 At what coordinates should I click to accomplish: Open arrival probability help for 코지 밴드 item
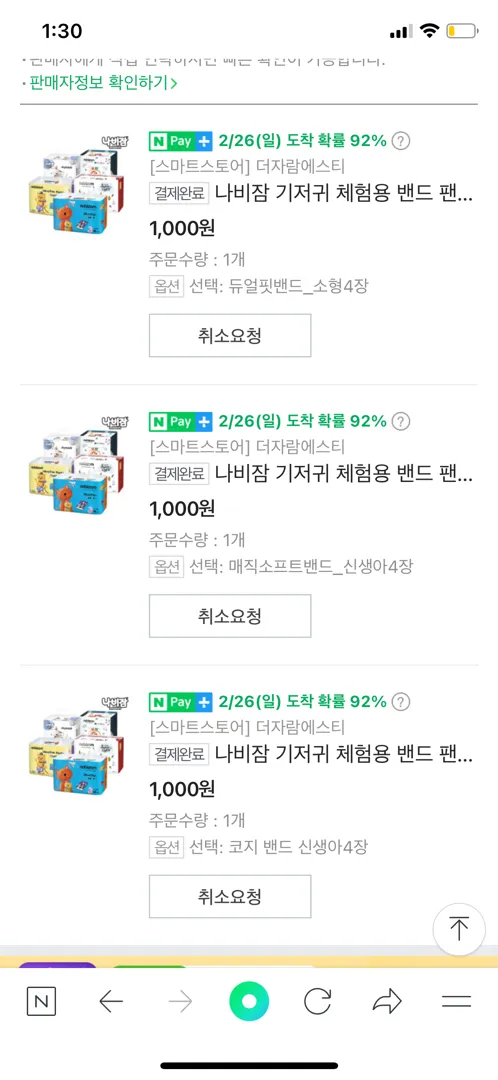pos(401,702)
